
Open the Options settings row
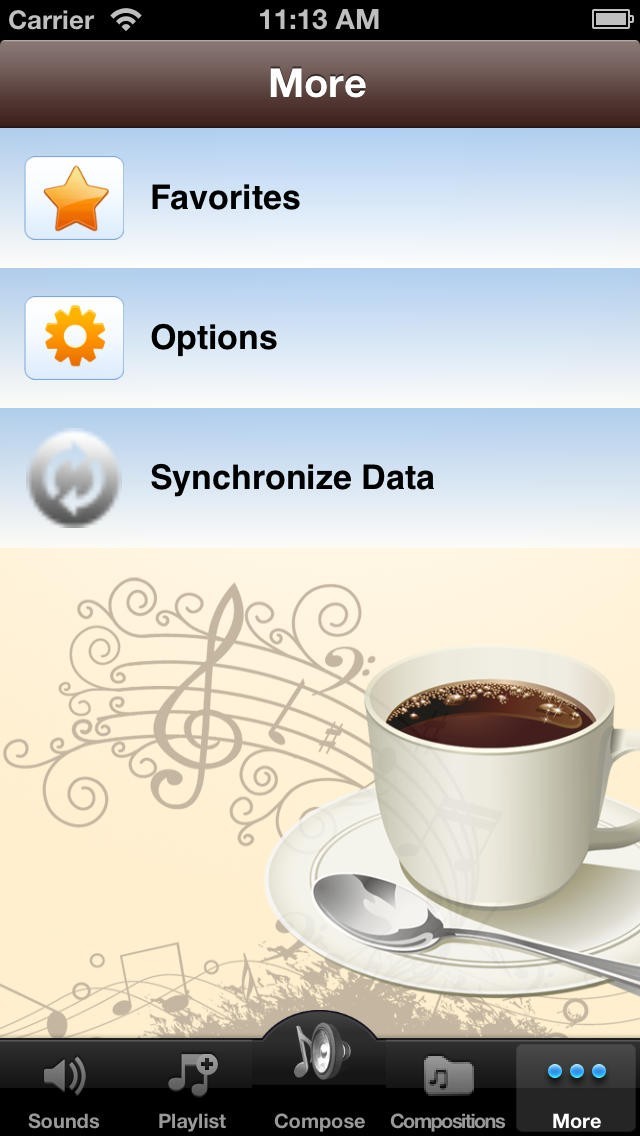click(320, 338)
